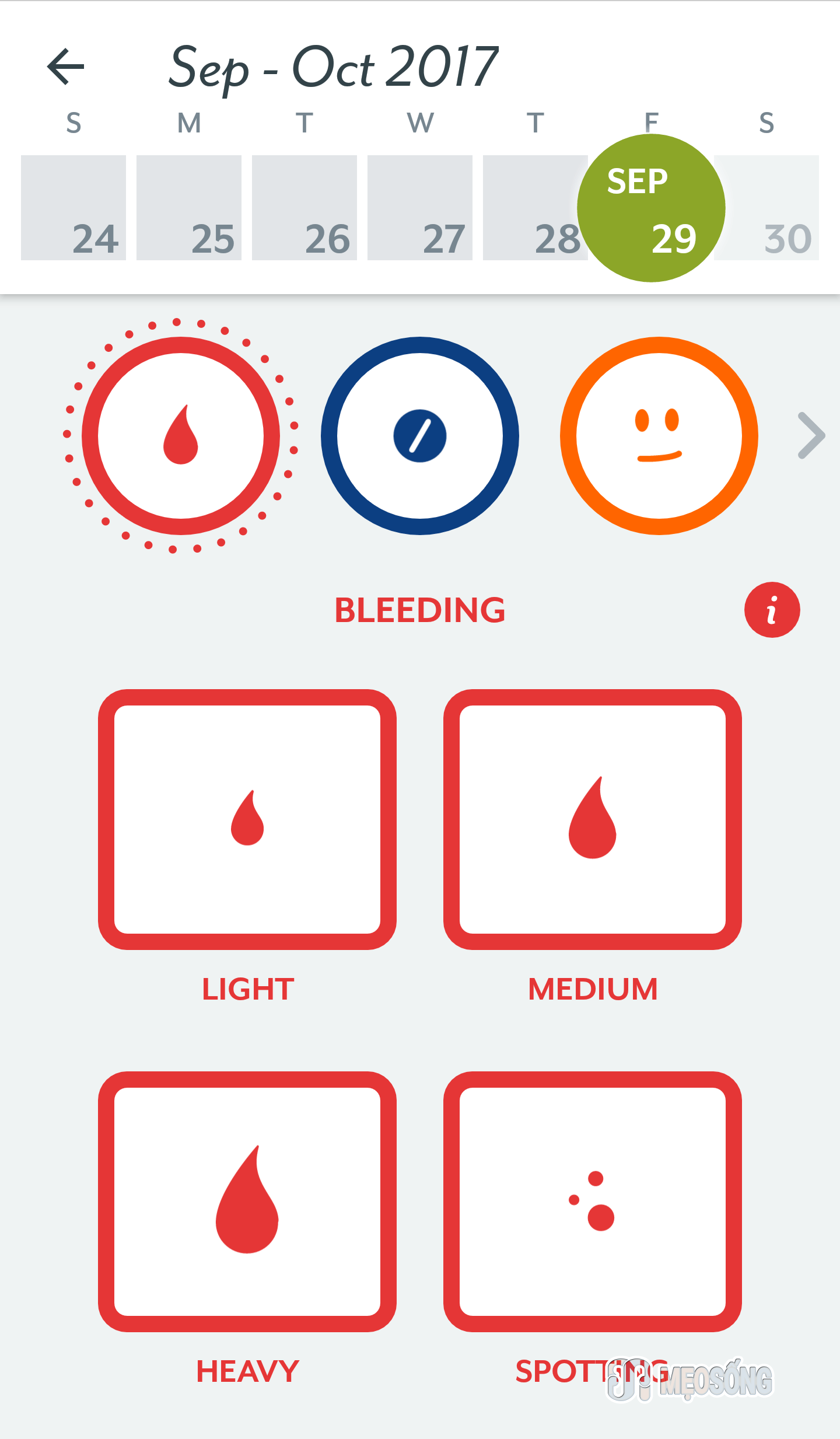Go back using the top arrow

(66, 67)
